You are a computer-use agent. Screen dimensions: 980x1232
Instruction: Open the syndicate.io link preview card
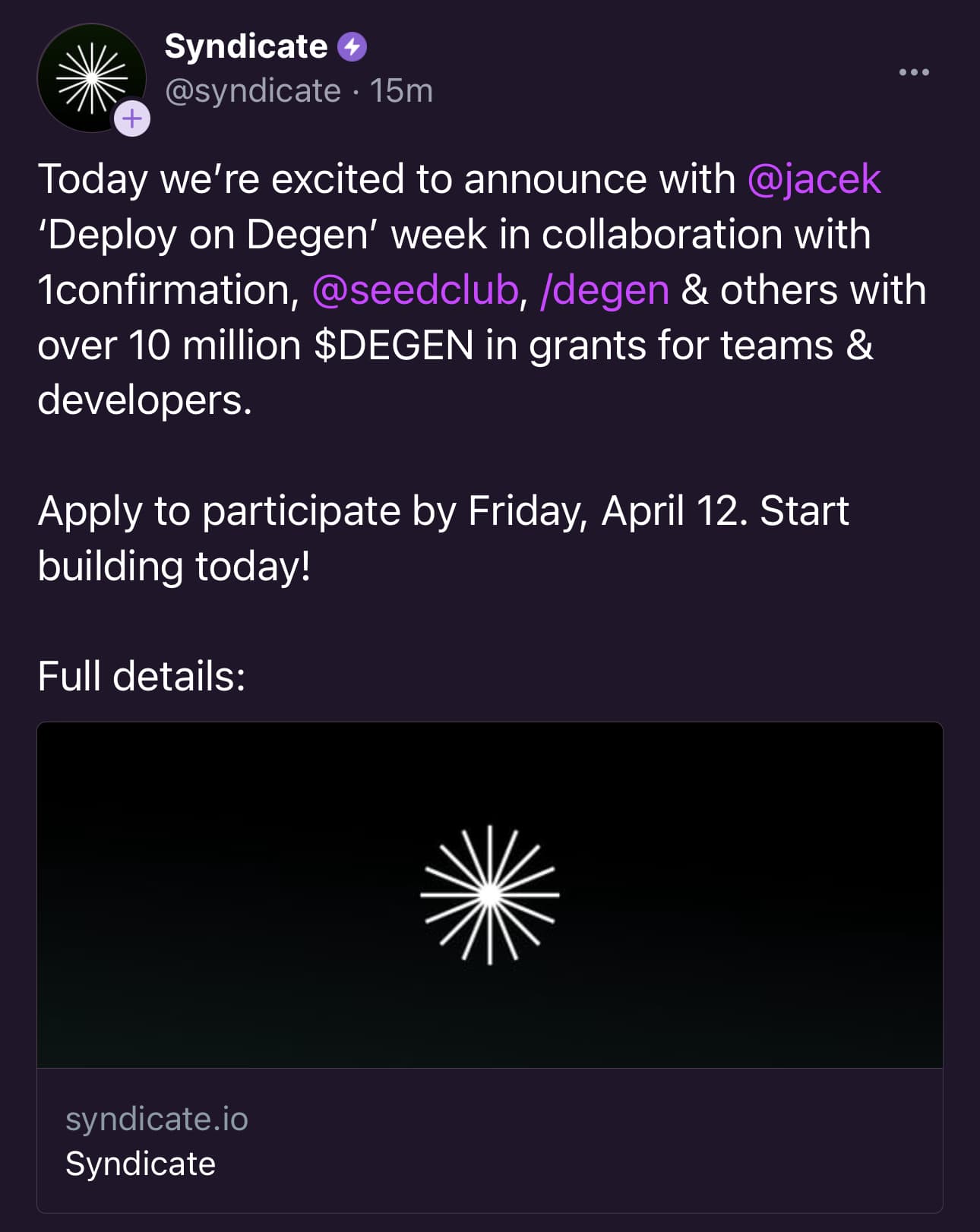pyautogui.click(x=490, y=965)
